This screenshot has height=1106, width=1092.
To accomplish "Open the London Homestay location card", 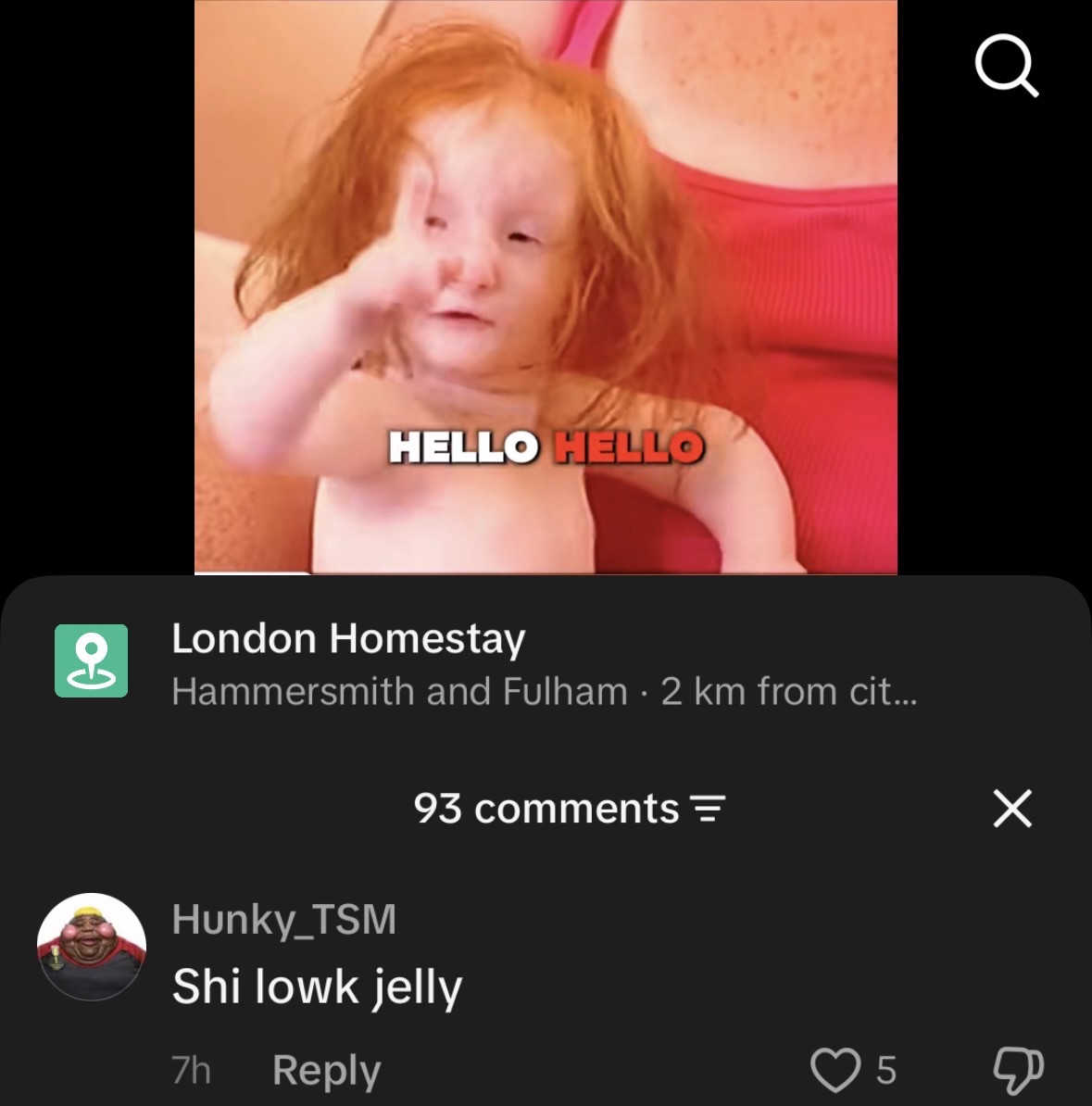I will point(546,662).
